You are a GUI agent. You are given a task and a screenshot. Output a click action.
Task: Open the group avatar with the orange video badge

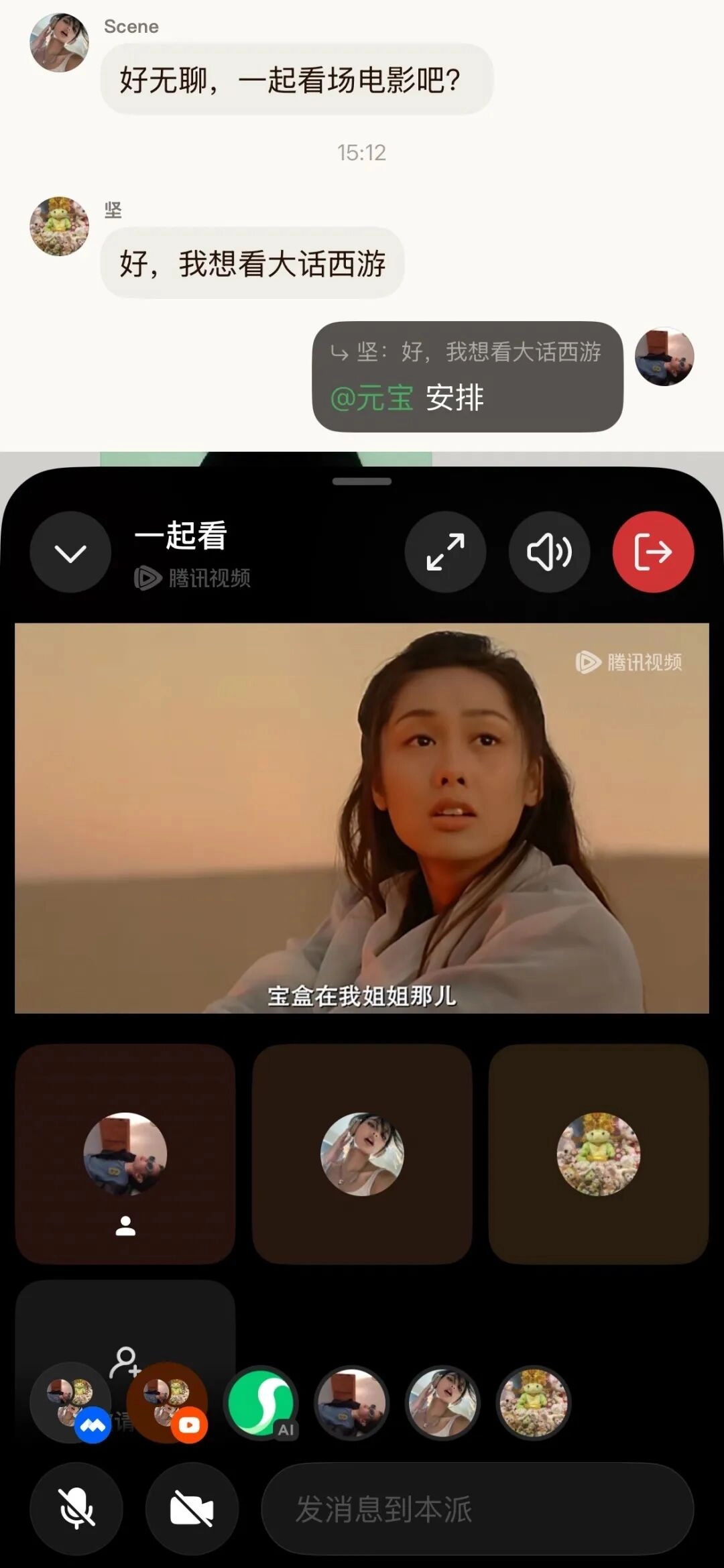tap(168, 1402)
